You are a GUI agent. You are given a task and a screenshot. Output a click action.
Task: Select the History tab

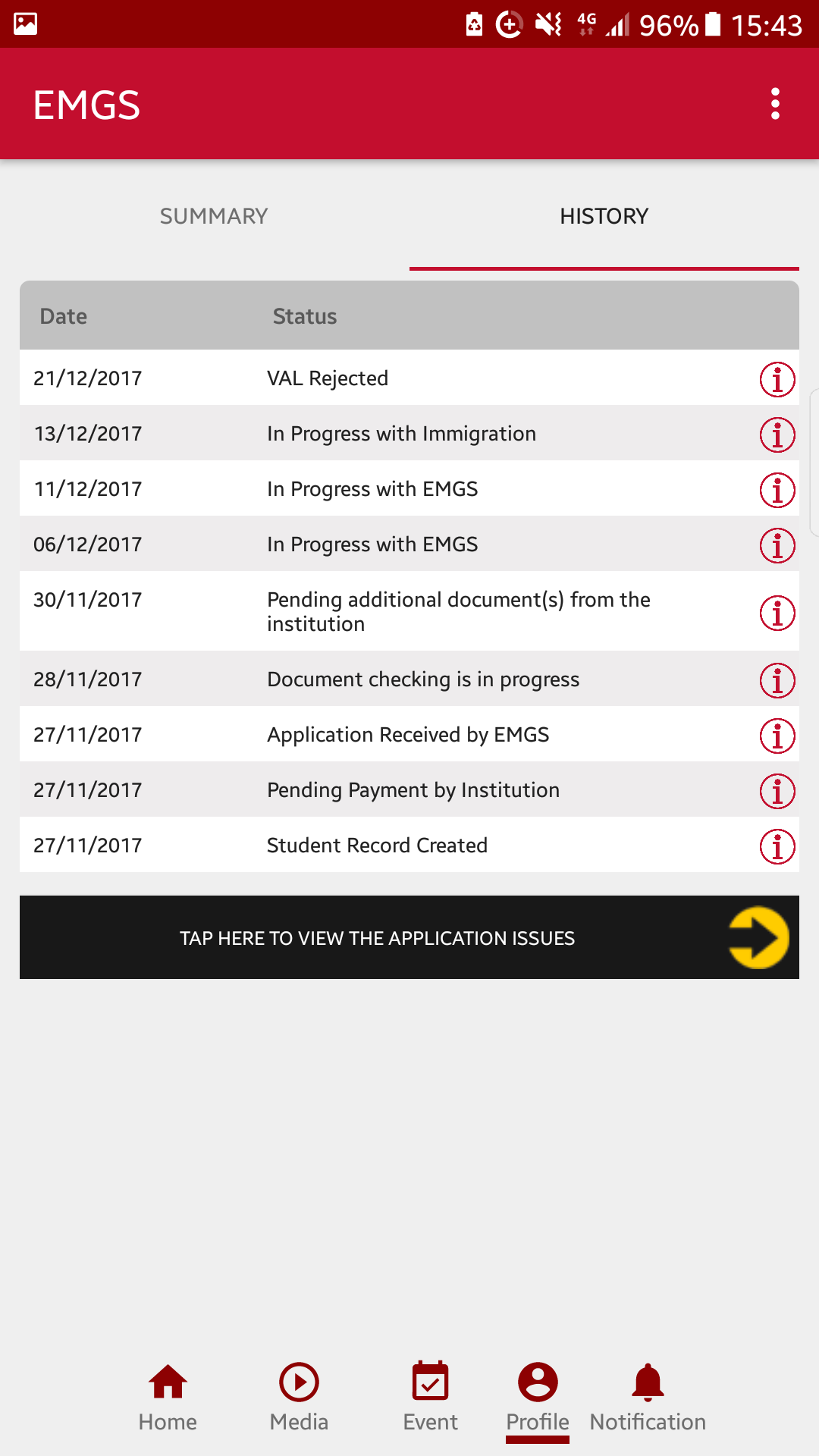coord(604,217)
